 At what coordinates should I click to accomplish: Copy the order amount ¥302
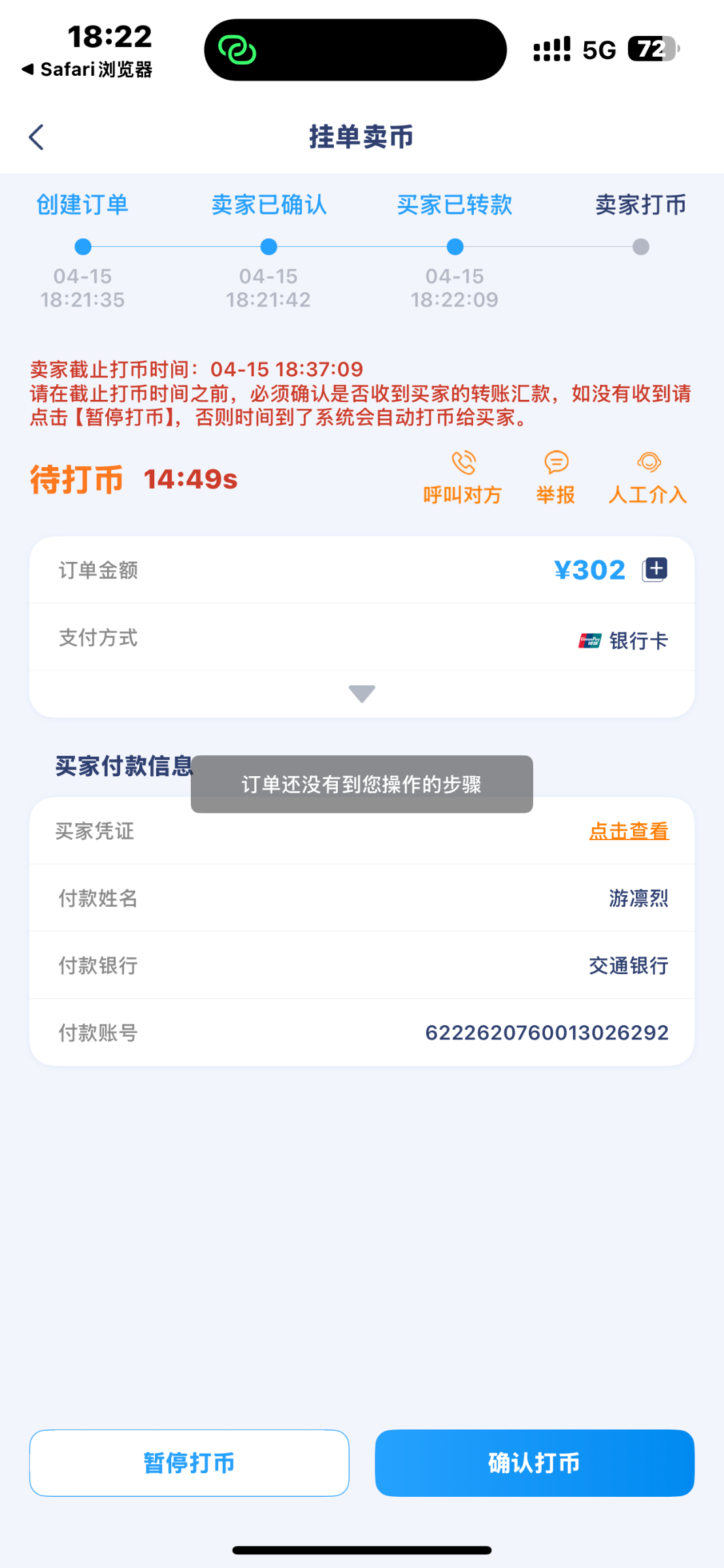(x=655, y=570)
